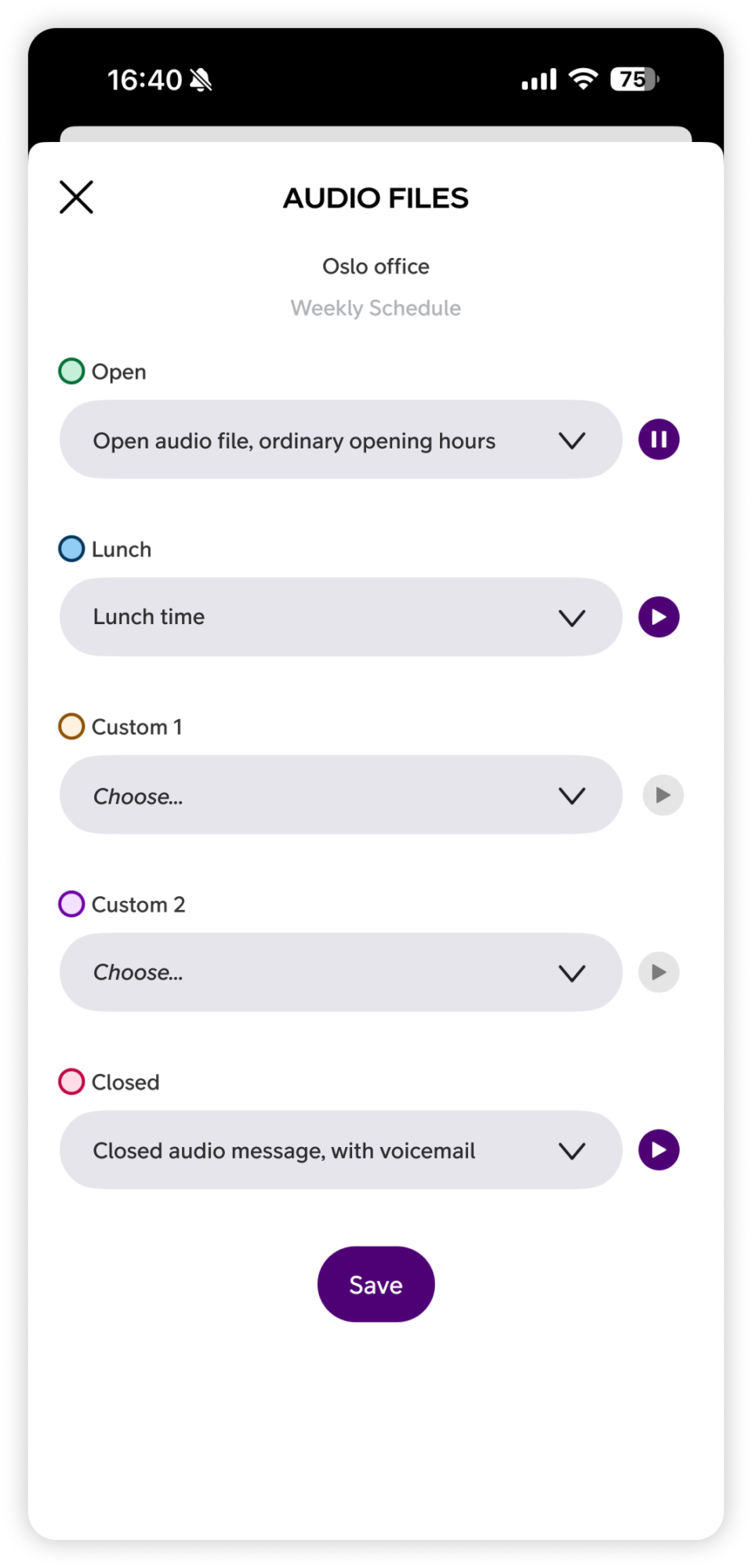Viewport: 752px width, 1568px height.
Task: Select an audio file for Custom 2
Action: (x=340, y=972)
